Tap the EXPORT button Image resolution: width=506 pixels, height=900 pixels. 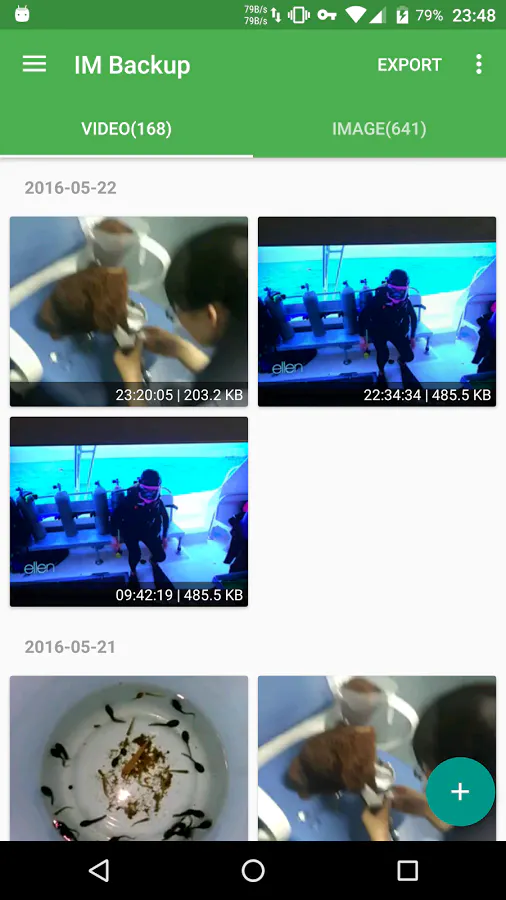tap(409, 64)
